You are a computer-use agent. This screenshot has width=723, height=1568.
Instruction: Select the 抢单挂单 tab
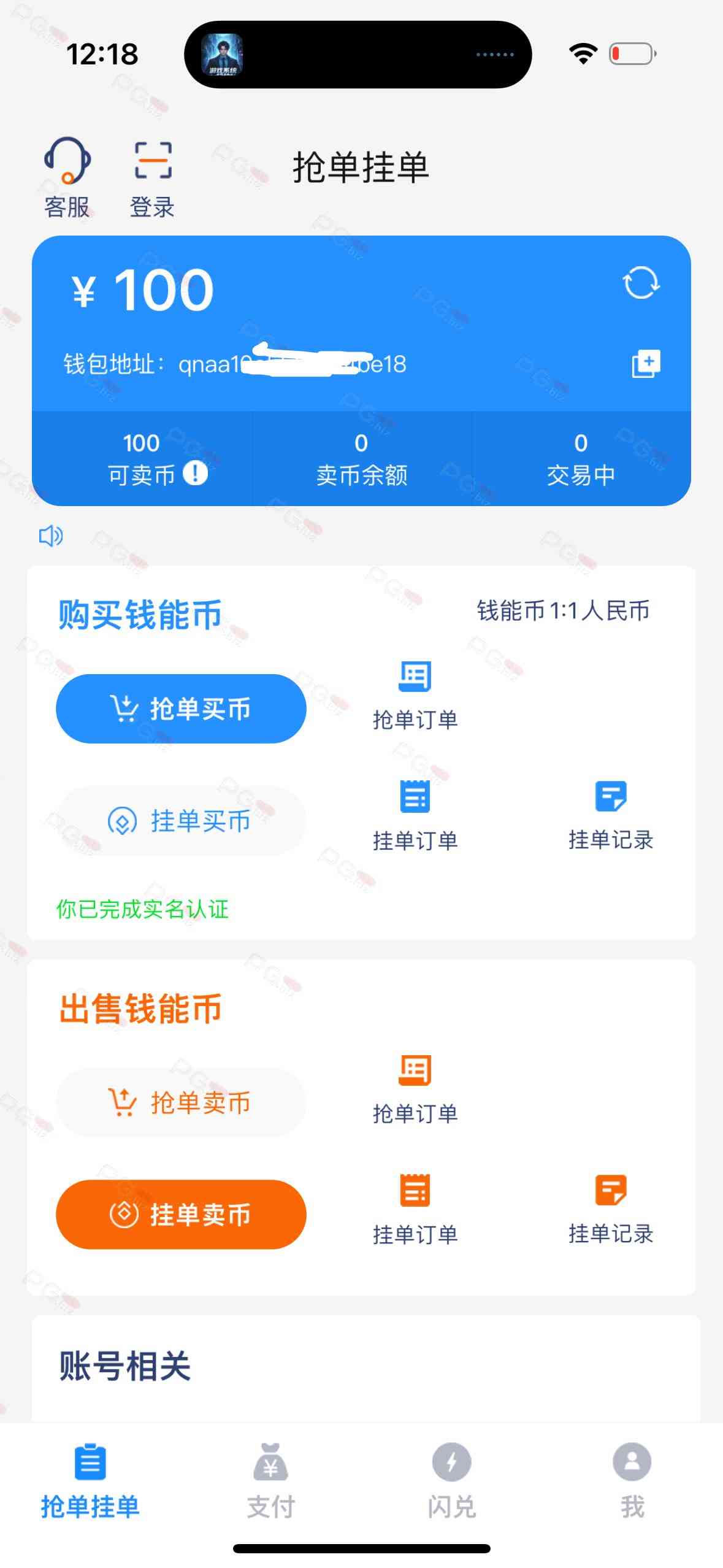[90, 1480]
